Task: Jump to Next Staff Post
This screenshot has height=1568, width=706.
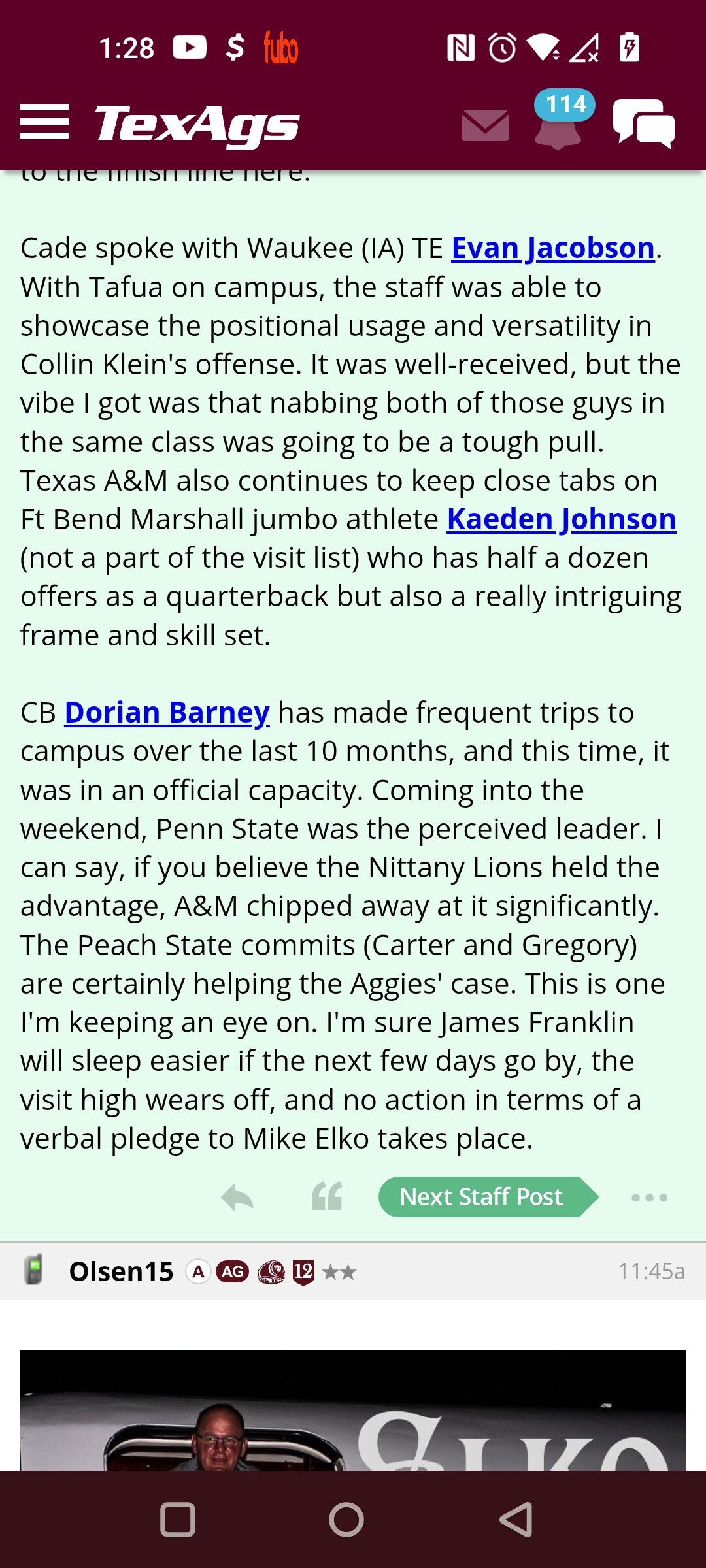Action: (488, 1197)
